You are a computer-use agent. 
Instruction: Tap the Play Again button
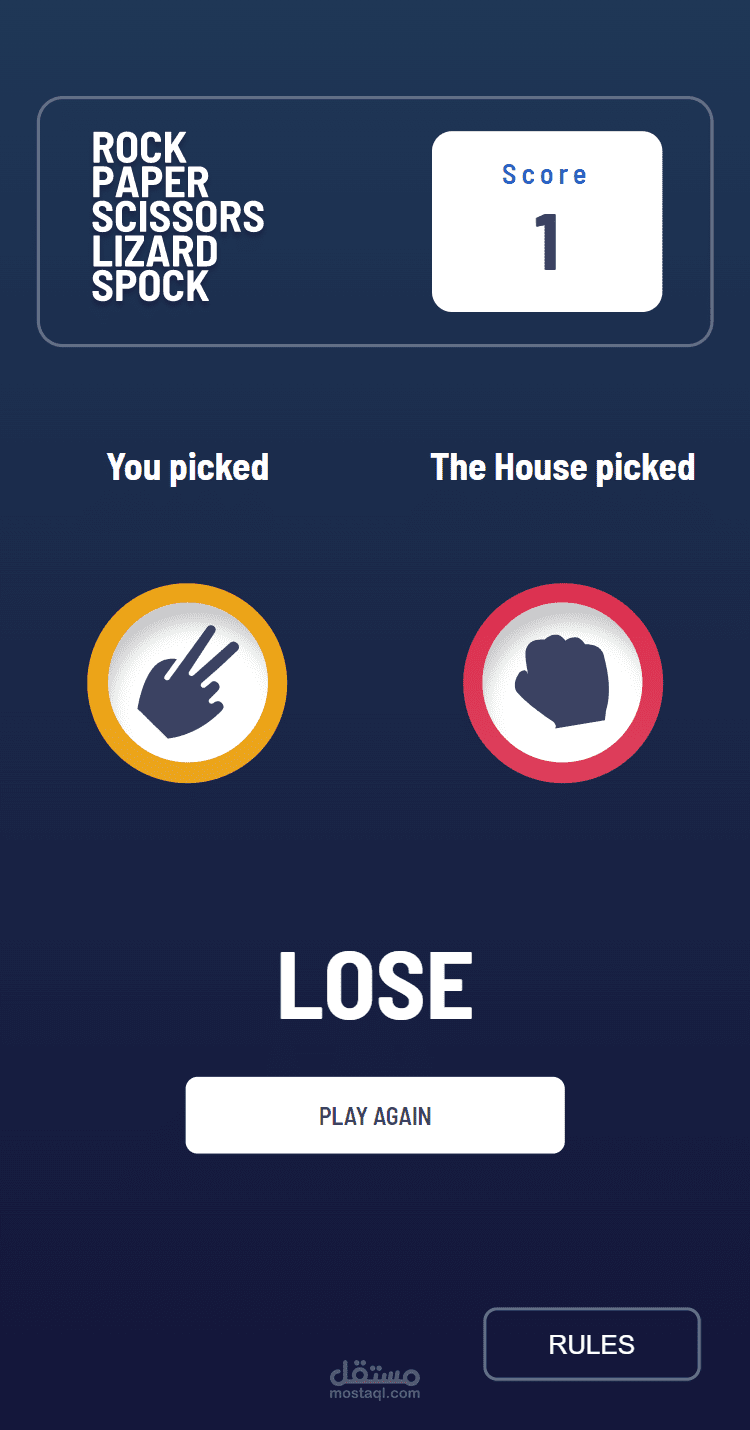click(375, 1115)
